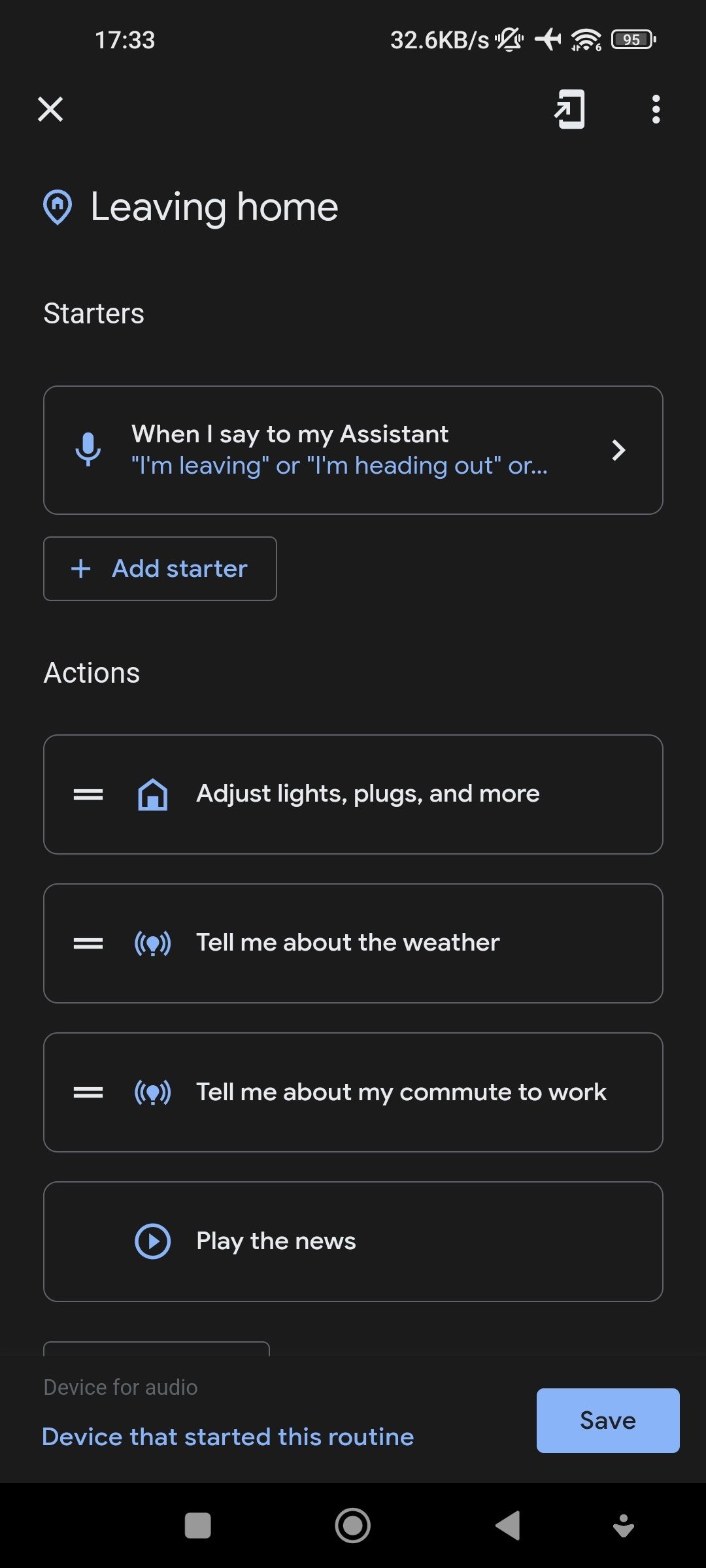Click the home icon on Adjust lights action
The height and width of the screenshot is (1568, 706).
[152, 794]
